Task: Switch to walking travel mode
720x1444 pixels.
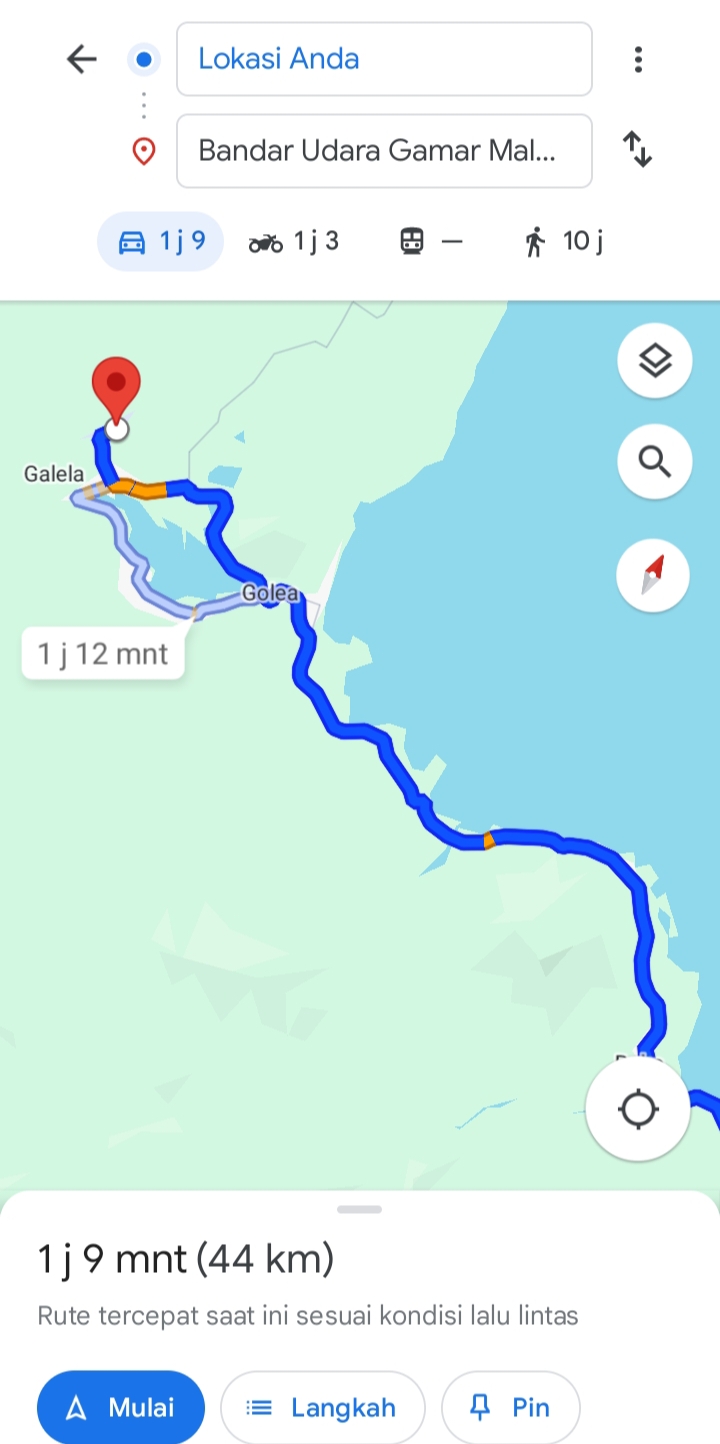Action: pyautogui.click(x=563, y=242)
